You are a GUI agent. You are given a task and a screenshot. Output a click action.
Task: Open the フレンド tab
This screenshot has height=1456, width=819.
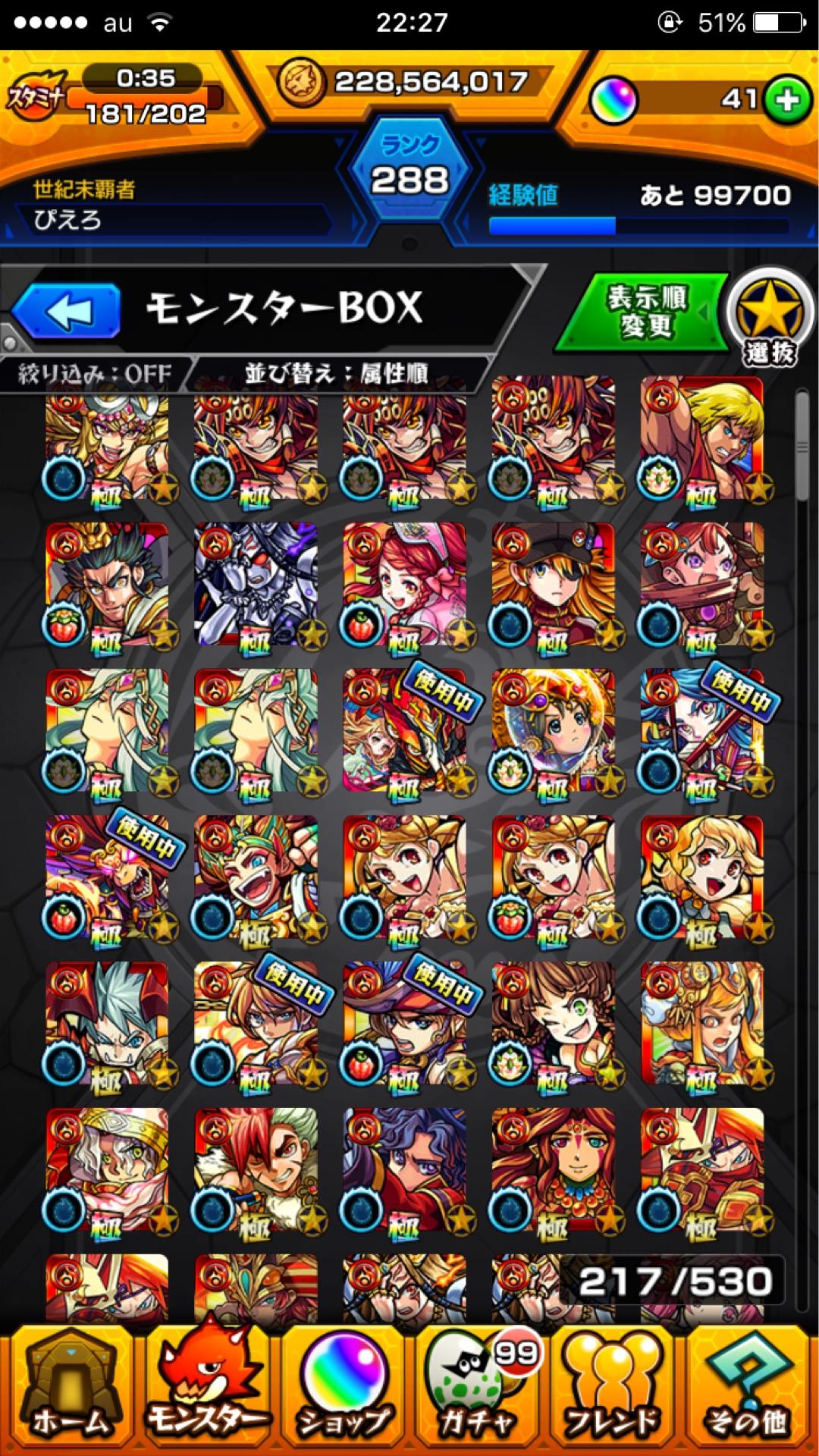pos(613,1391)
